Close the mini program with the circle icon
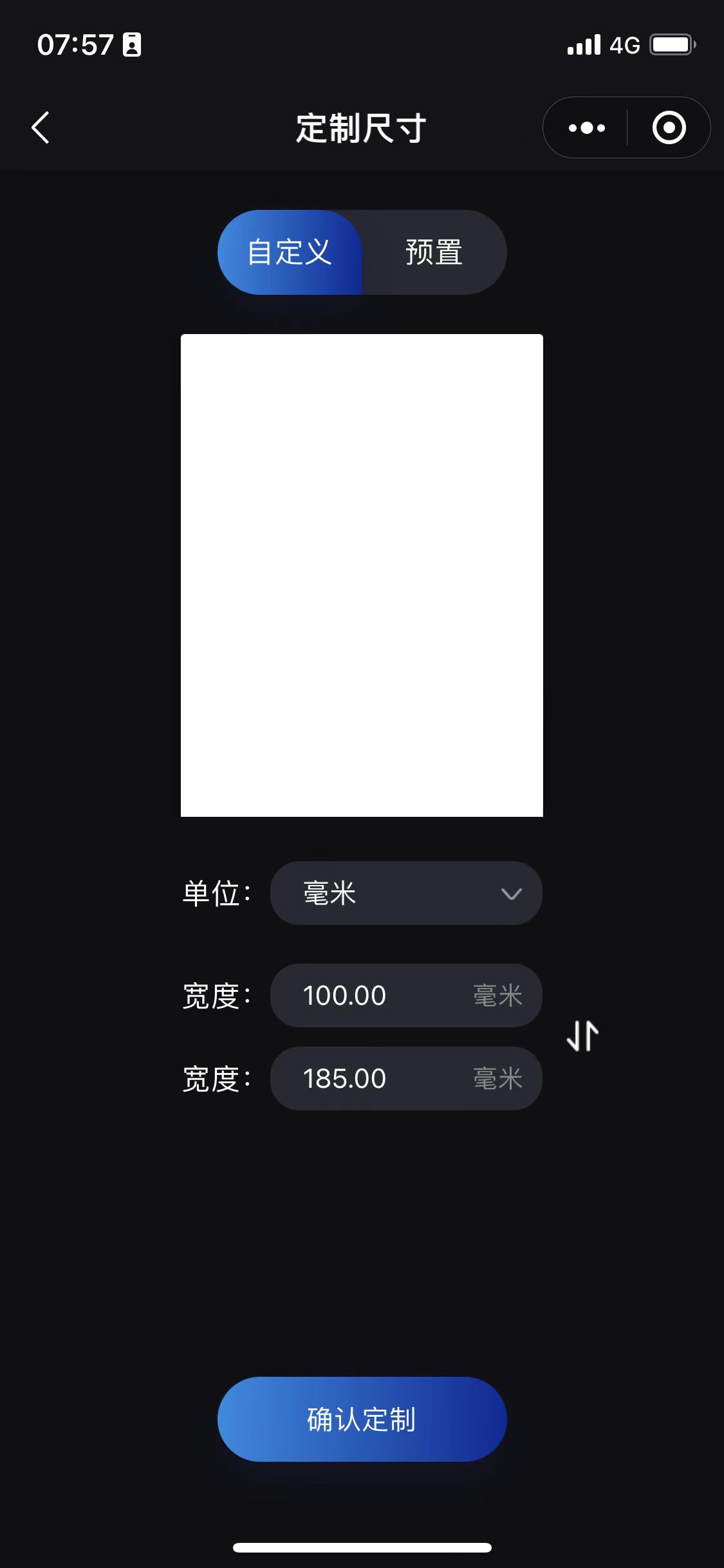Viewport: 724px width, 1568px height. (669, 127)
